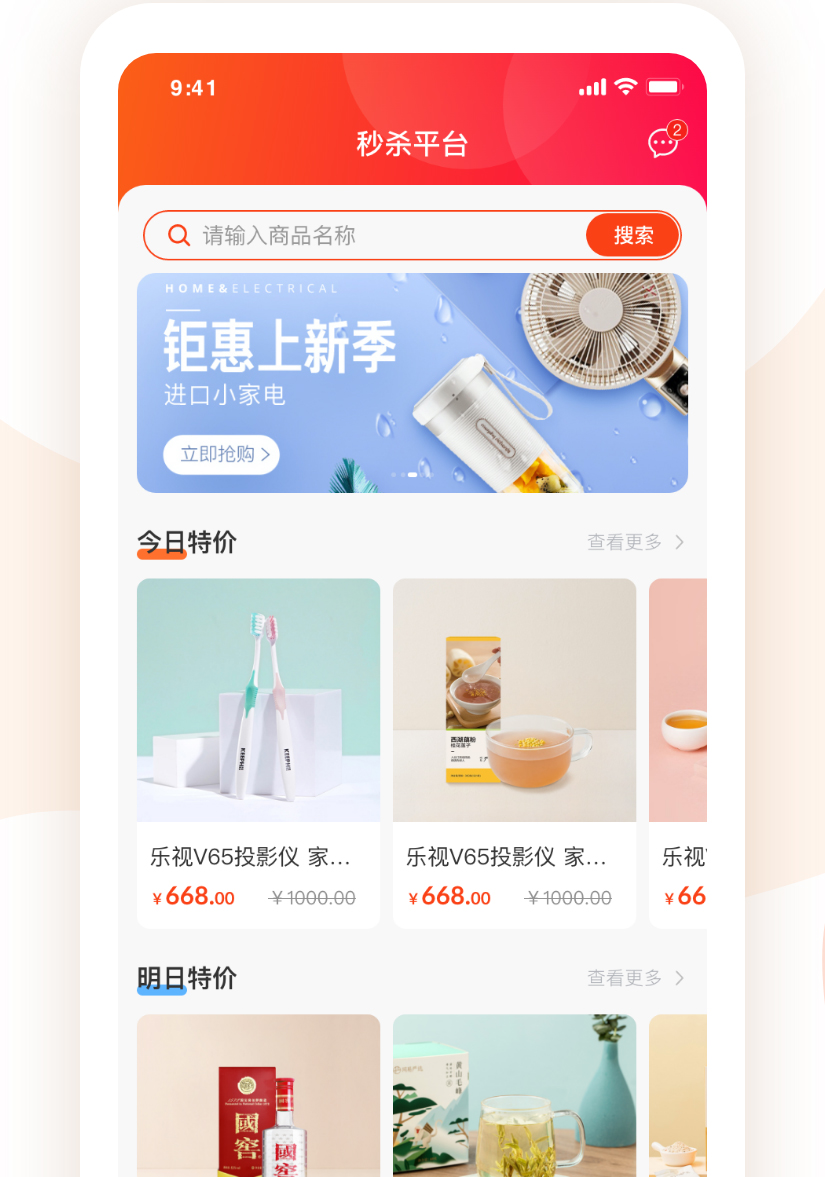The height and width of the screenshot is (1177, 825).
Task: Open the lotus root powder product card
Action: pos(514,752)
